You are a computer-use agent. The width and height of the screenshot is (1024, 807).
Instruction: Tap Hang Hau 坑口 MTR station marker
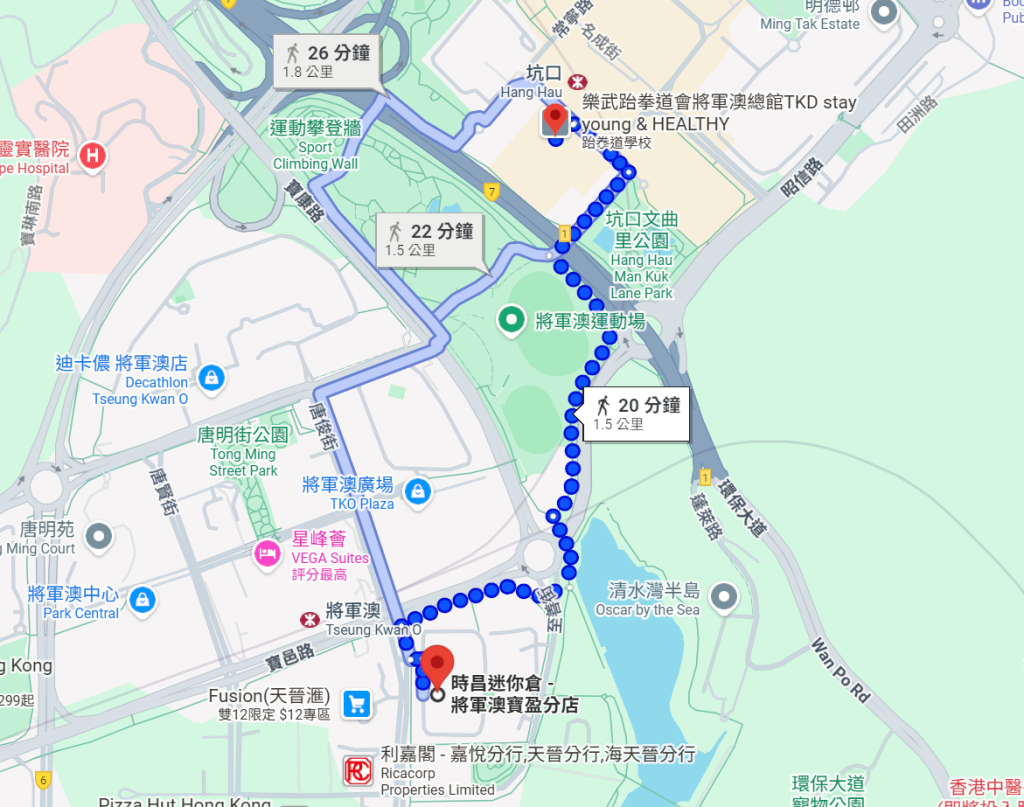(x=578, y=80)
